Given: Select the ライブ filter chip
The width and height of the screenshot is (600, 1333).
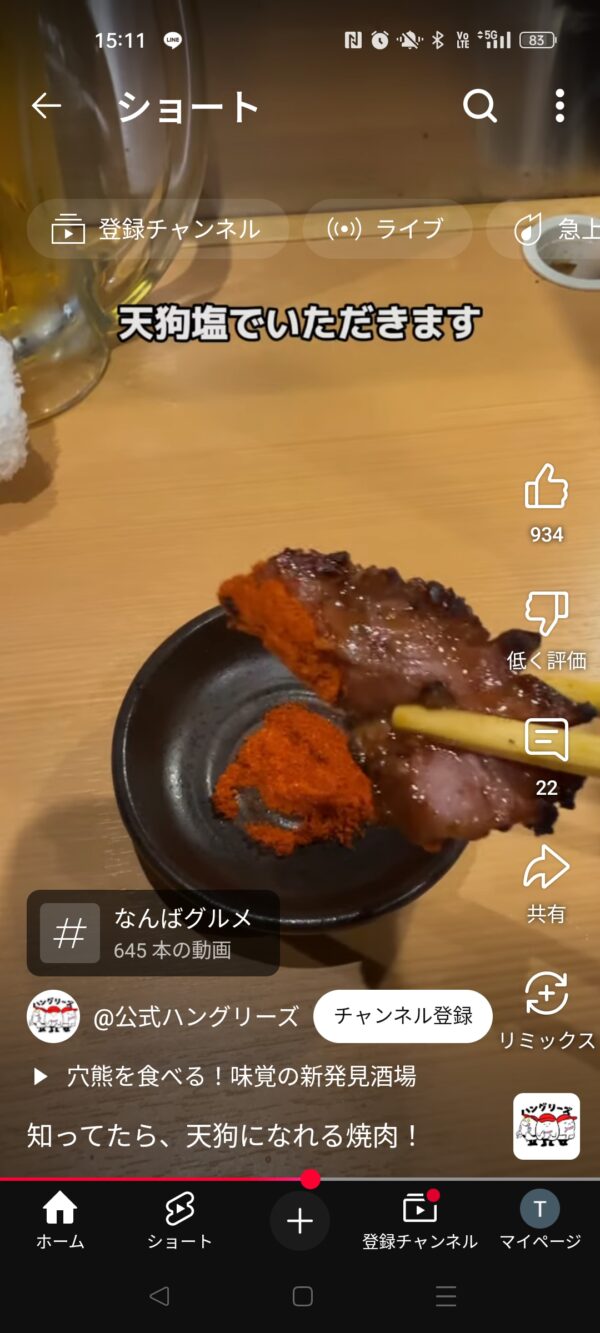Looking at the screenshot, I should 387,229.
